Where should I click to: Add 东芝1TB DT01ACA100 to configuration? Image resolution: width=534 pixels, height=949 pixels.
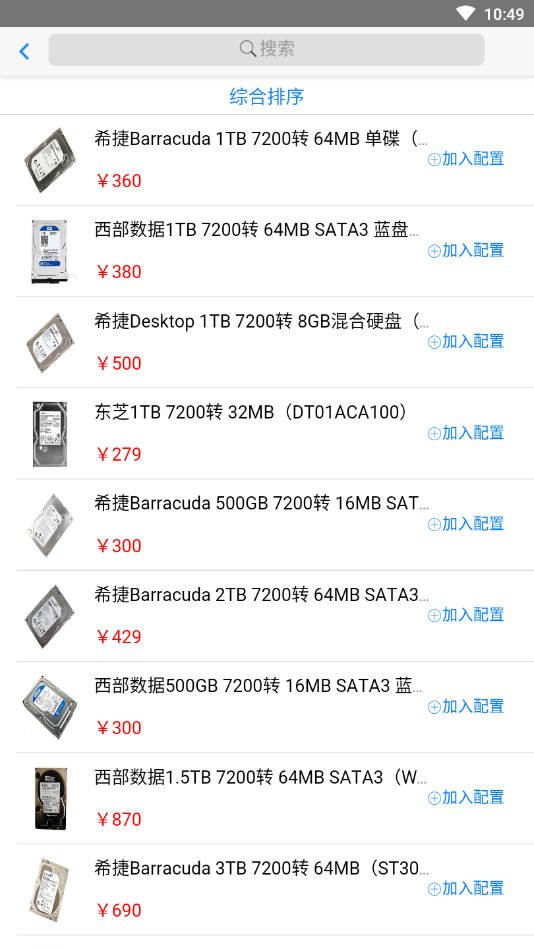pyautogui.click(x=466, y=433)
